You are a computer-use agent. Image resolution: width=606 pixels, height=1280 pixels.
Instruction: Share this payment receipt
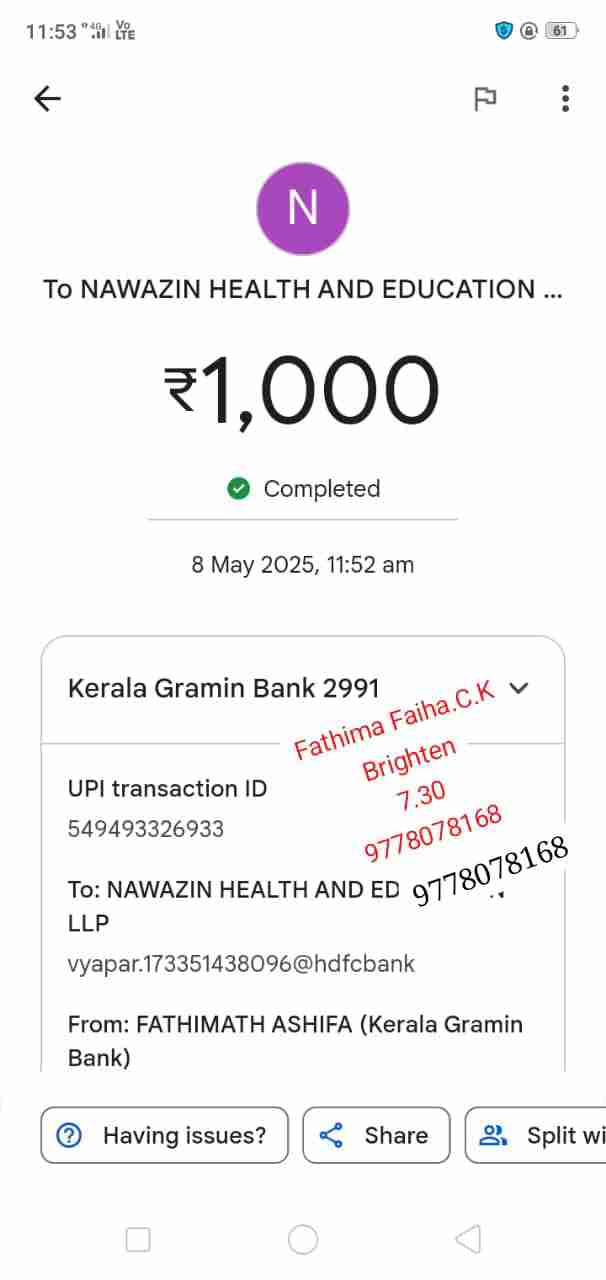point(376,1135)
